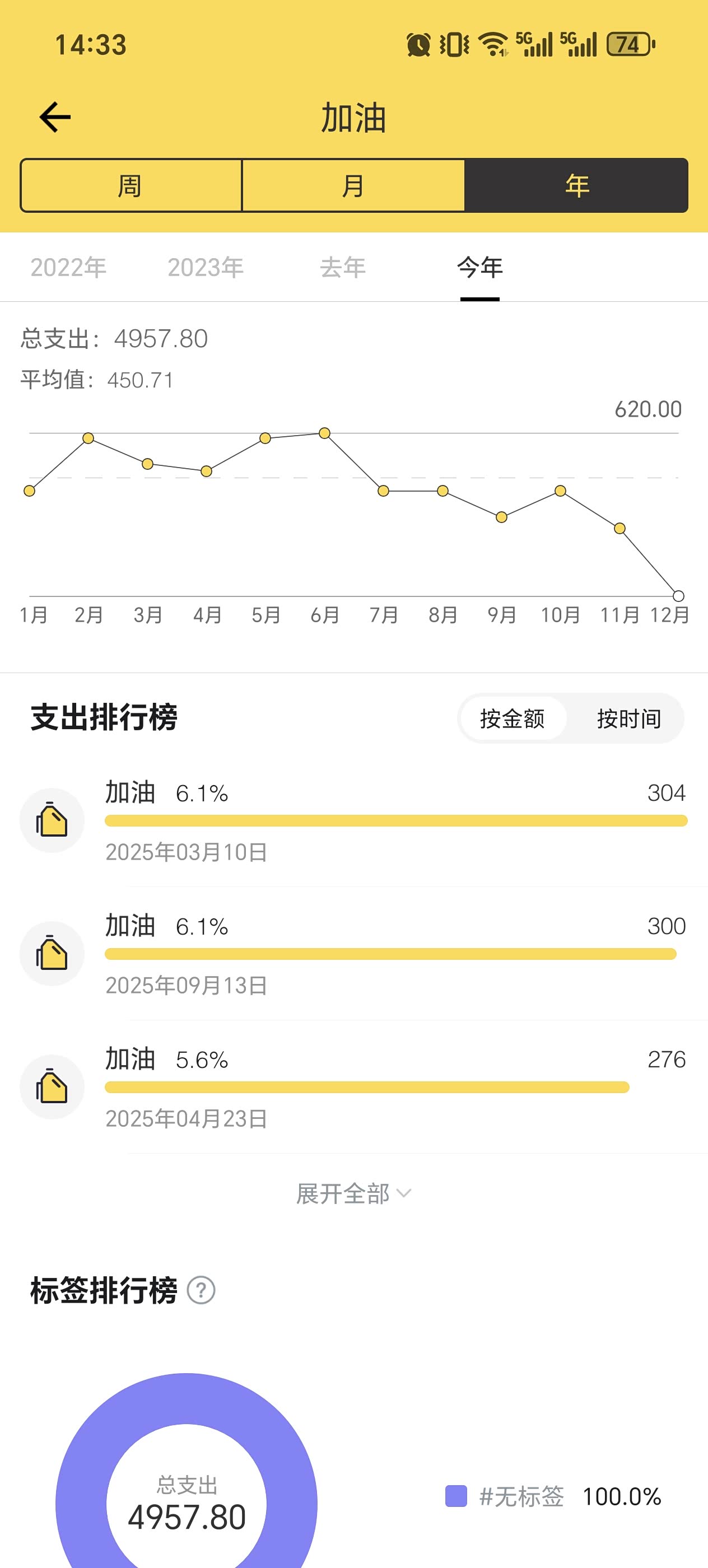
Task: Switch to the 月 (month) view
Action: coord(353,186)
